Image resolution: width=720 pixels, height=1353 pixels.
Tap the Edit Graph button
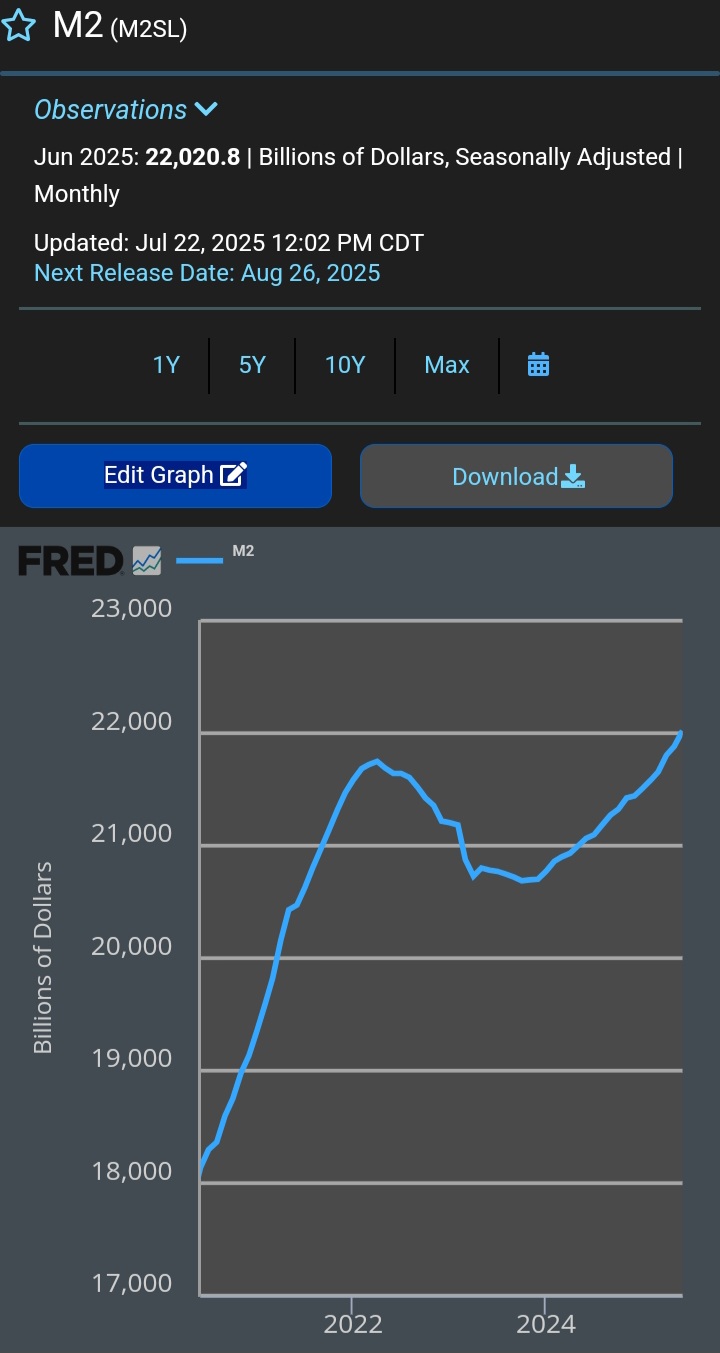click(x=175, y=476)
